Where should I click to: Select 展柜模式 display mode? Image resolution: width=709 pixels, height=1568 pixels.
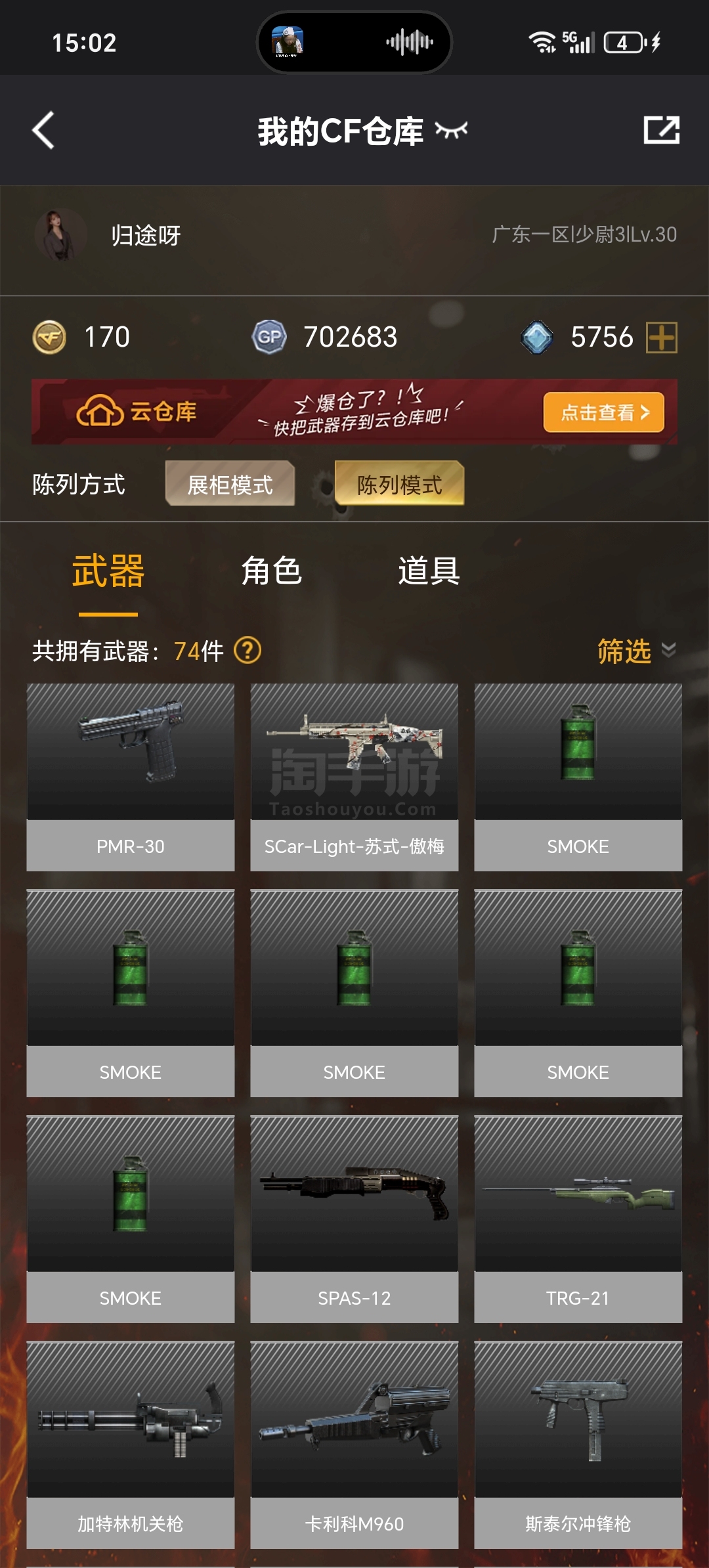[x=230, y=483]
